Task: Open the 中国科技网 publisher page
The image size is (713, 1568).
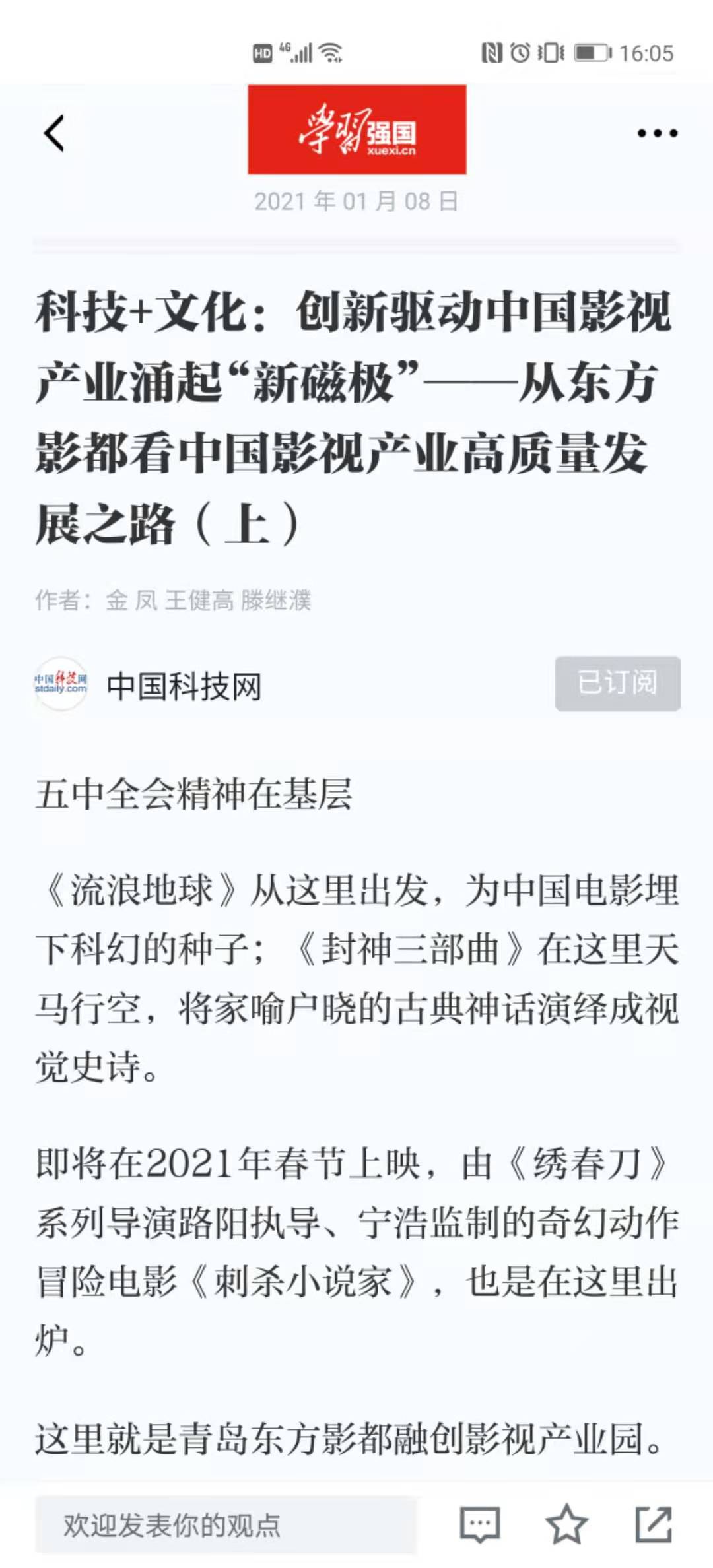Action: pyautogui.click(x=184, y=686)
